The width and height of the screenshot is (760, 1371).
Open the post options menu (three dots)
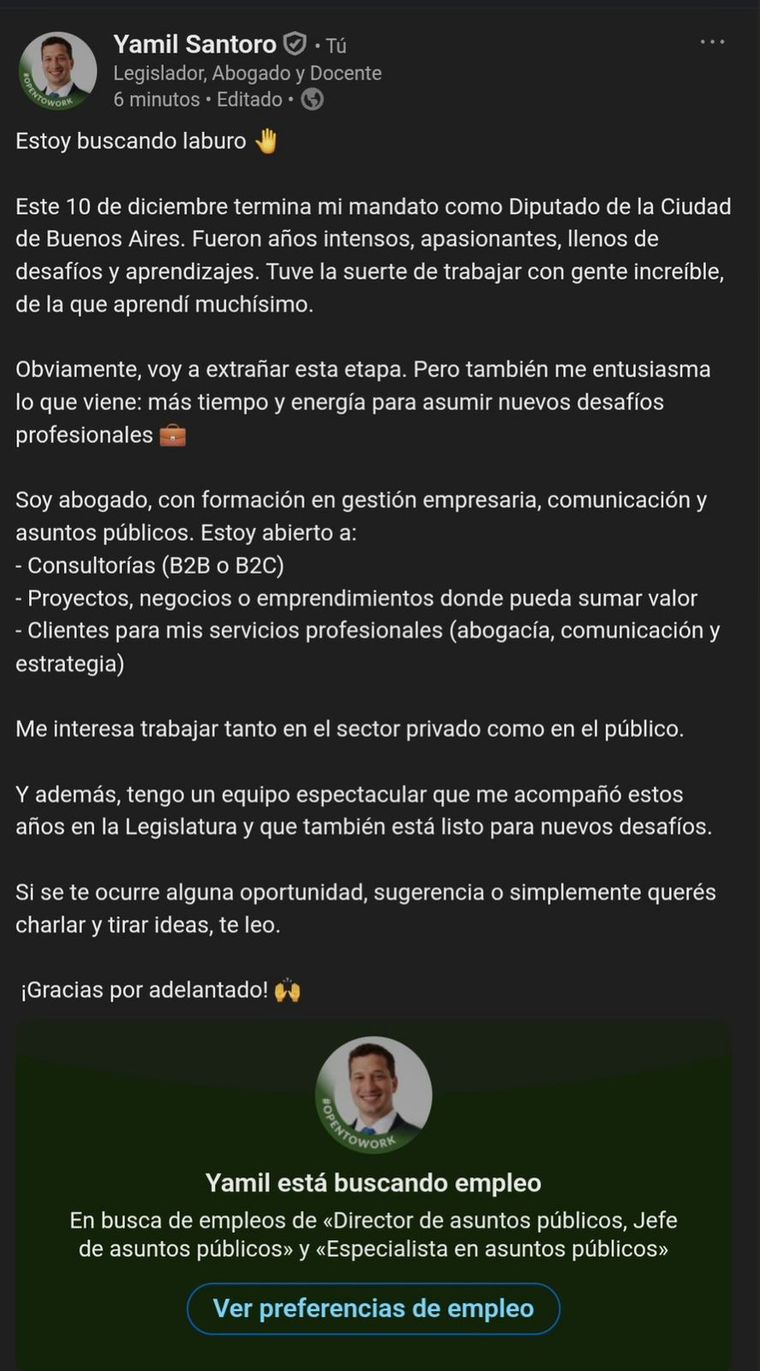click(x=712, y=41)
